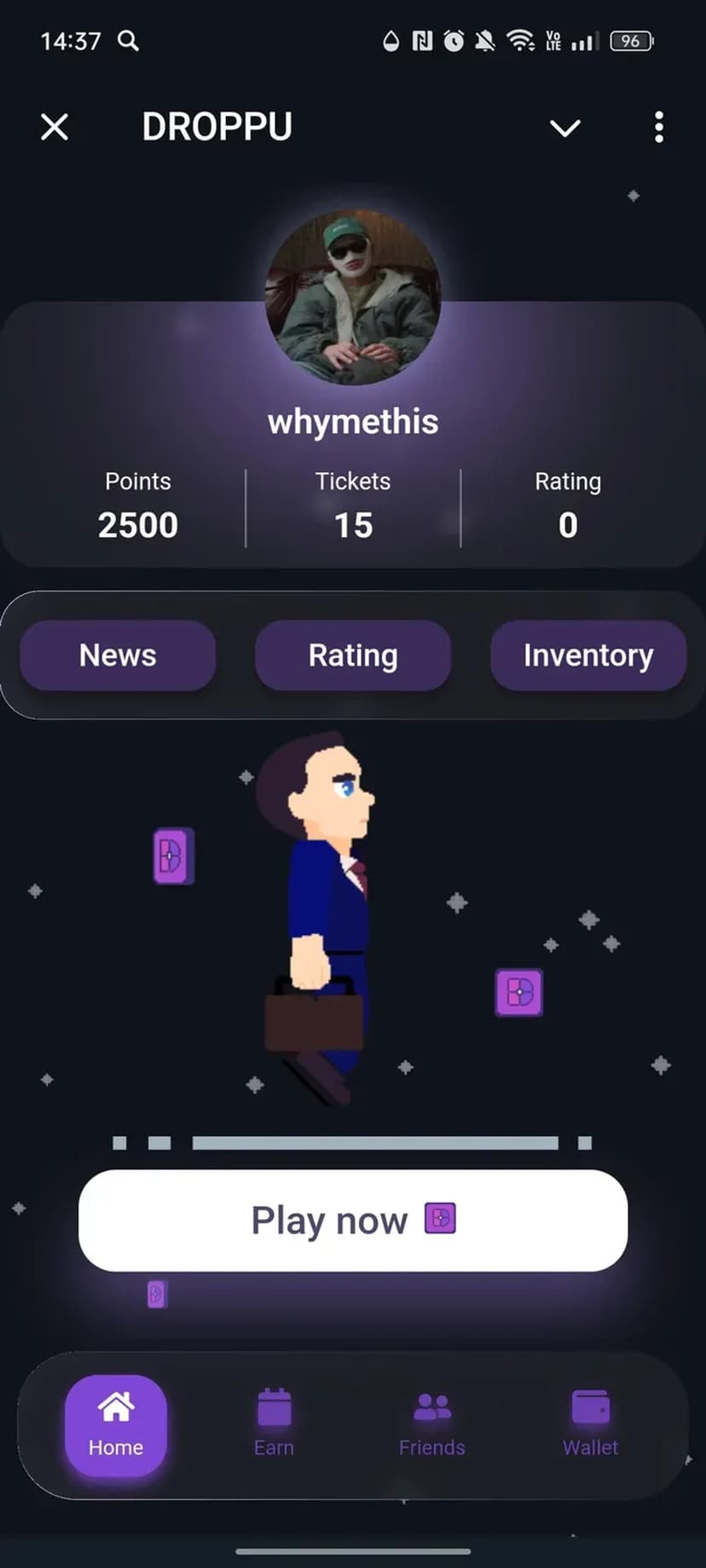Viewport: 706px width, 1568px height.
Task: Open the Inventory
Action: click(x=588, y=655)
